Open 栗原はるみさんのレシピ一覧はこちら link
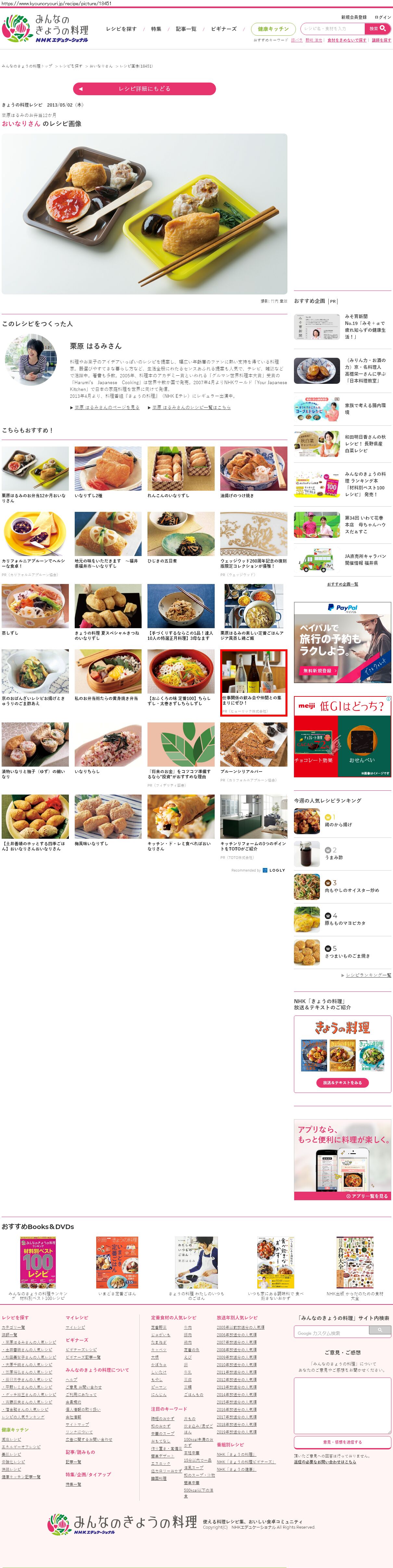 191,408
